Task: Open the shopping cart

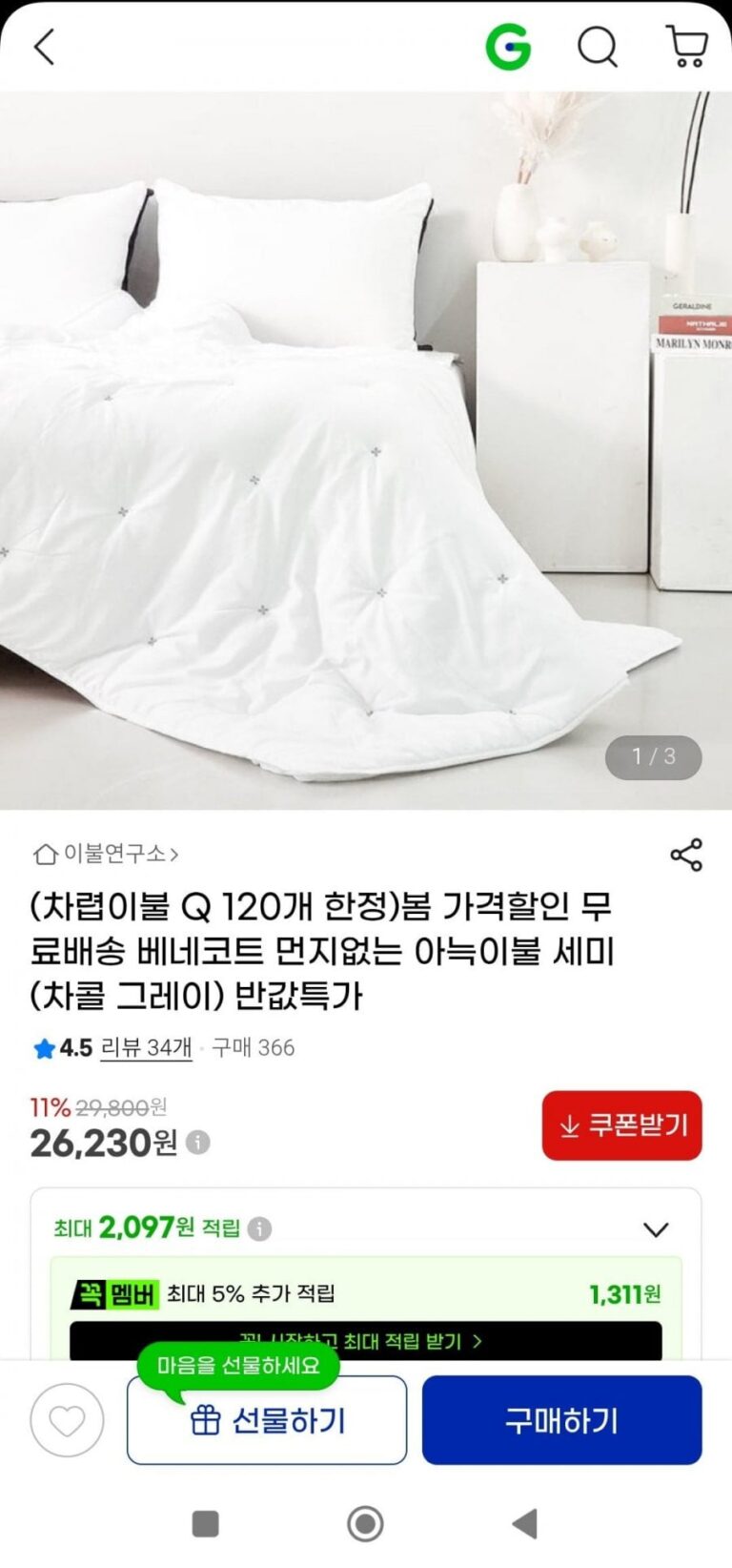Action: click(685, 47)
